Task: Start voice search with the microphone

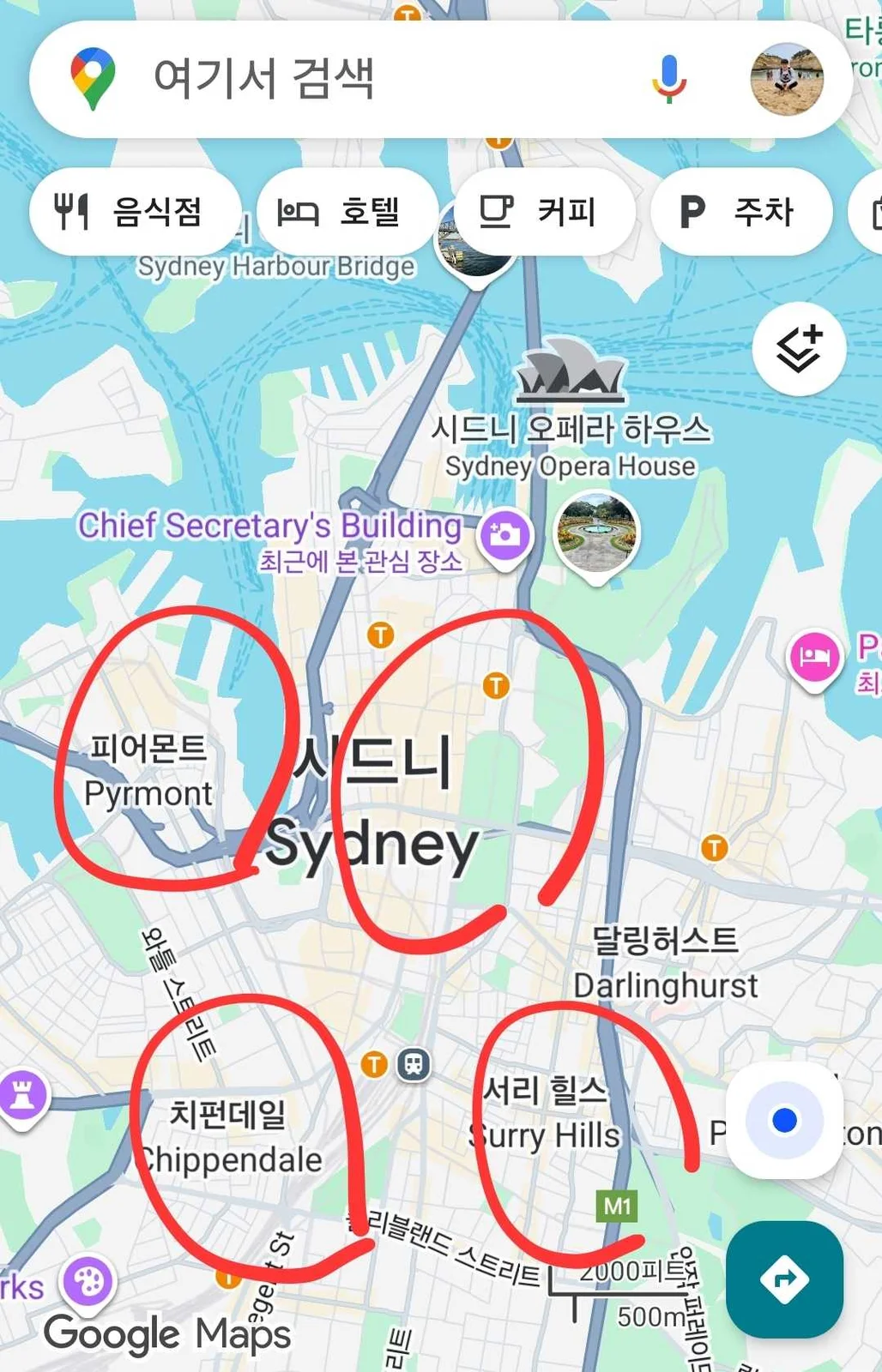Action: 669,79
